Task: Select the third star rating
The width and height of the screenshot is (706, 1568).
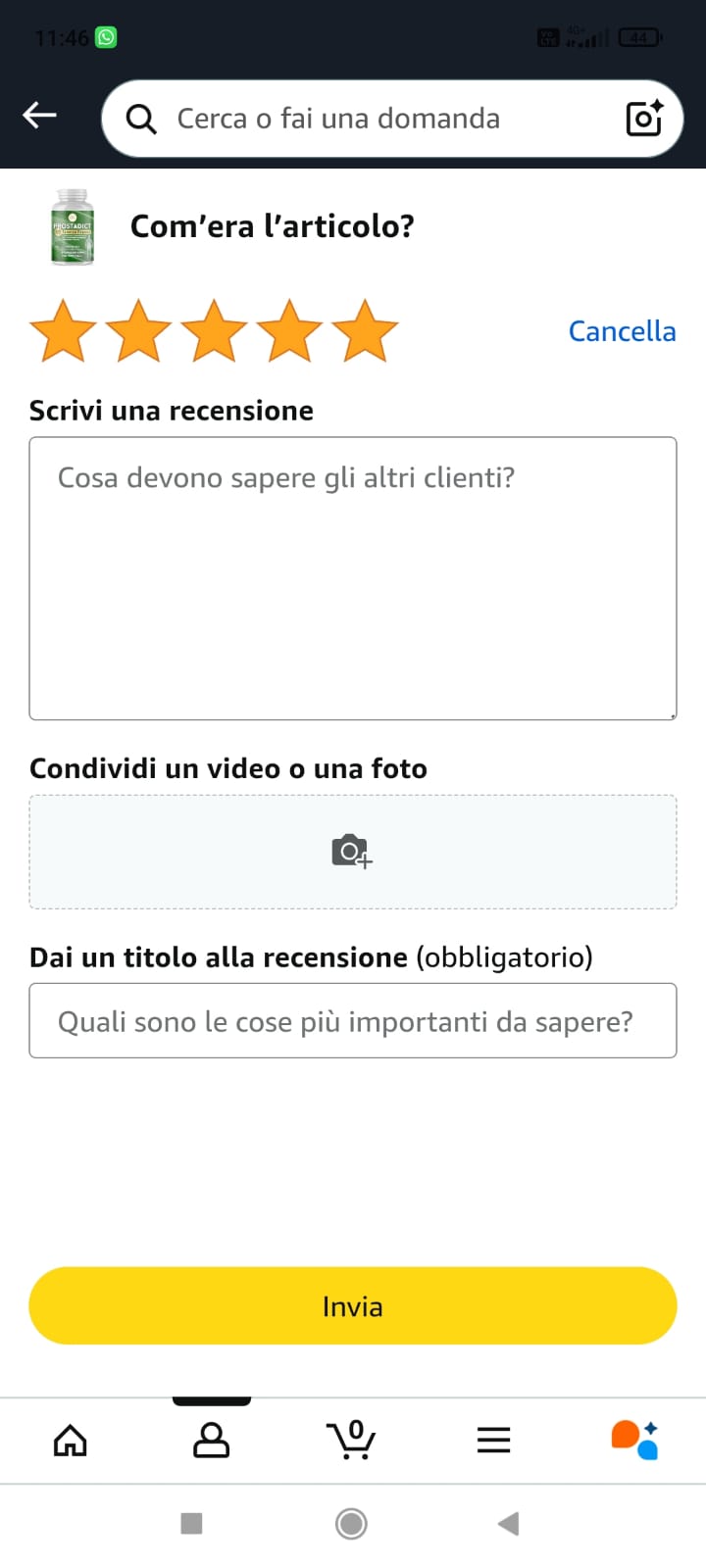Action: (214, 331)
